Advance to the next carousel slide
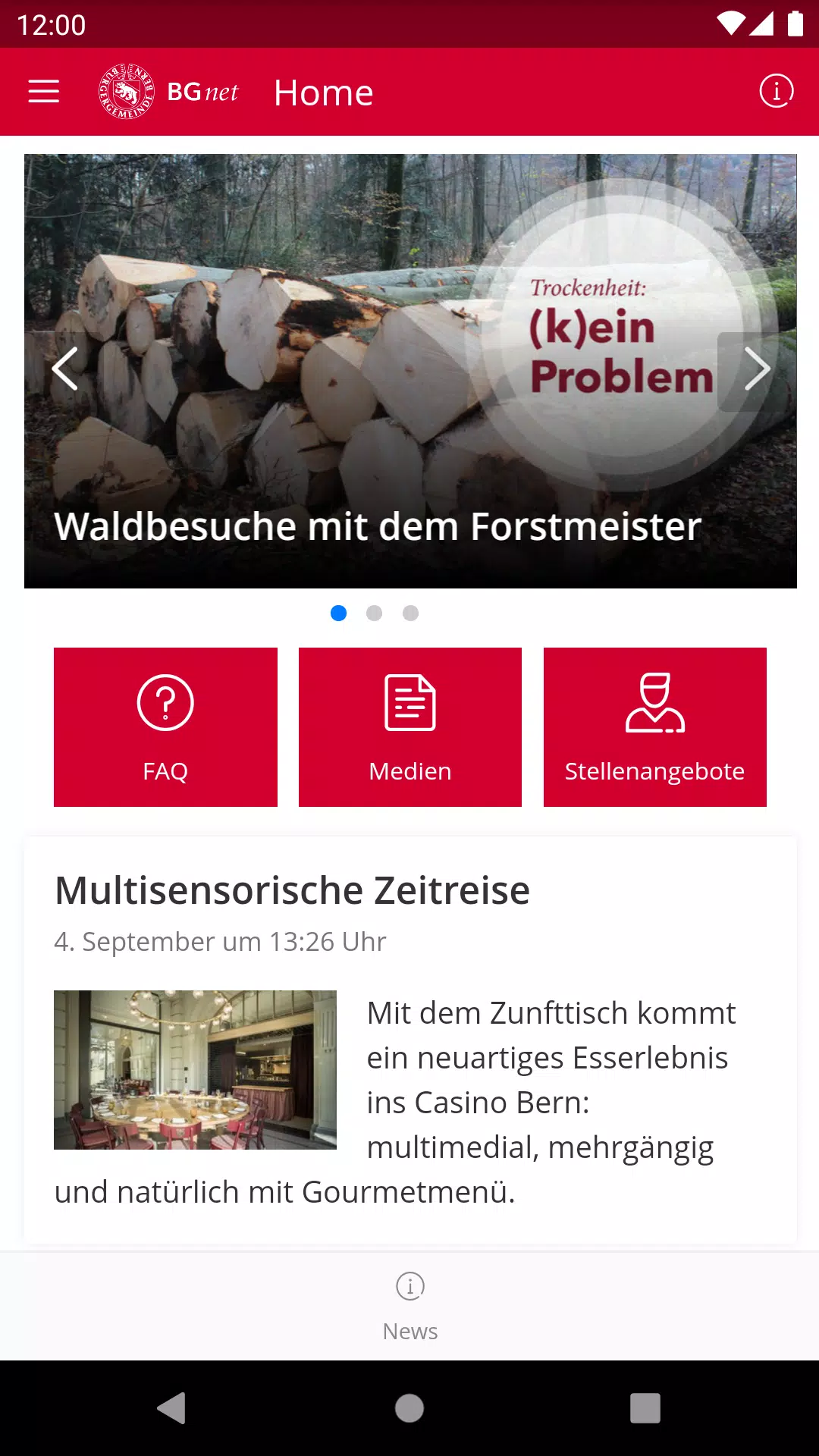 tap(756, 370)
